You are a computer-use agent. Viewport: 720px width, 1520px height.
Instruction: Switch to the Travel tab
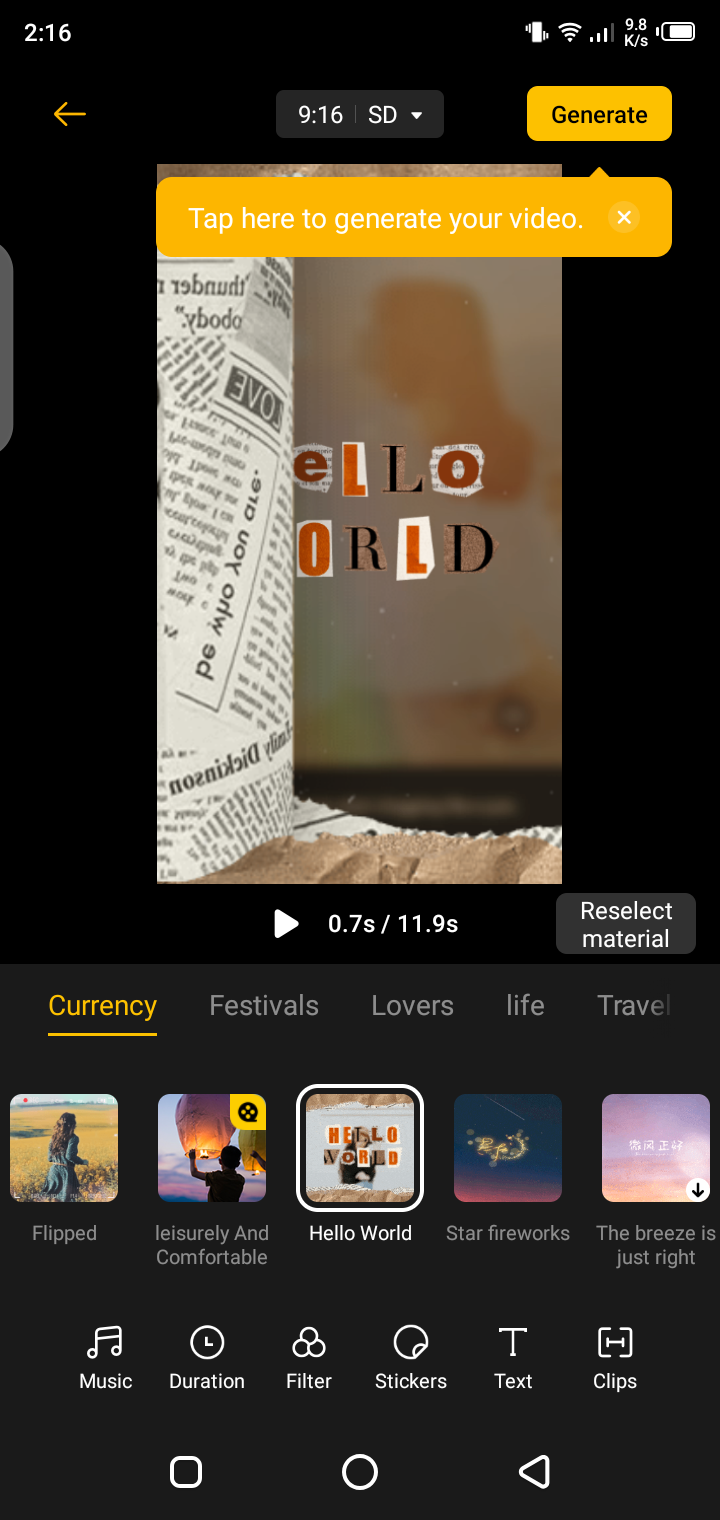tap(633, 1005)
